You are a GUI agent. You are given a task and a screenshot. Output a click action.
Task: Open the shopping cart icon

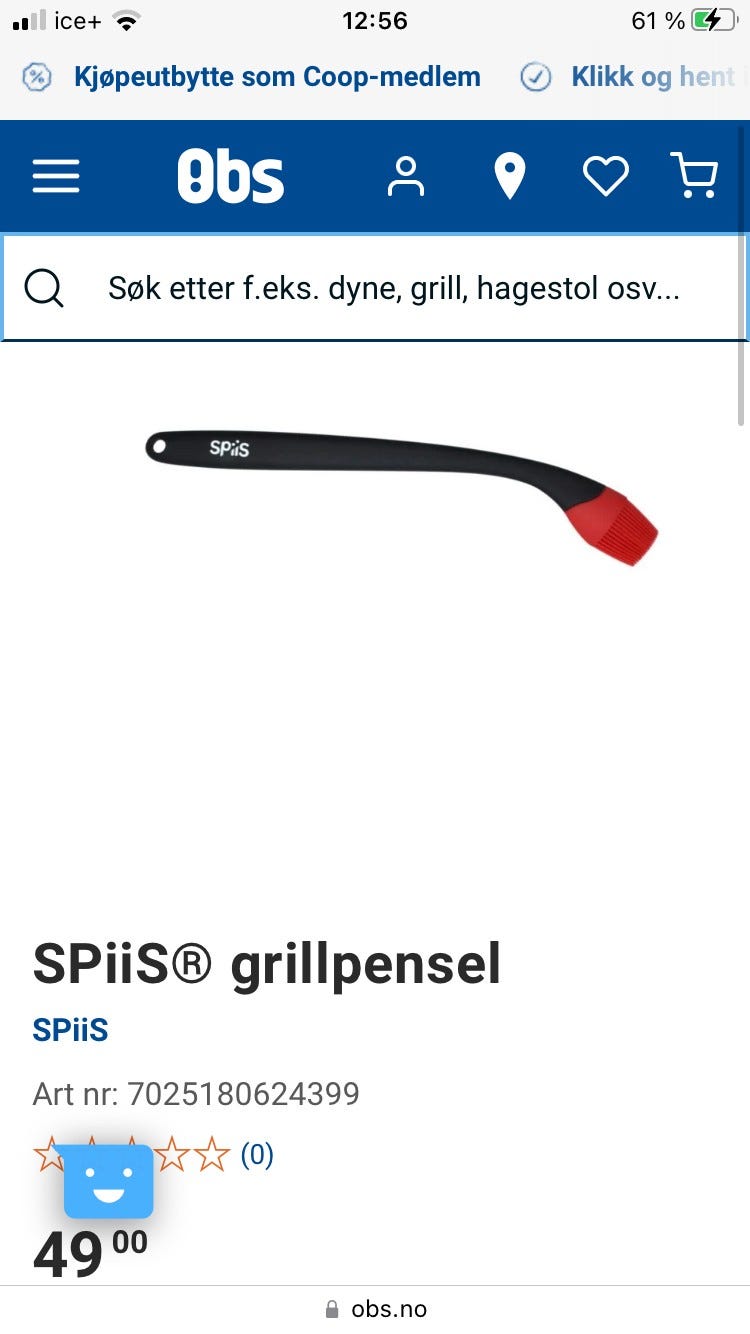coord(696,176)
